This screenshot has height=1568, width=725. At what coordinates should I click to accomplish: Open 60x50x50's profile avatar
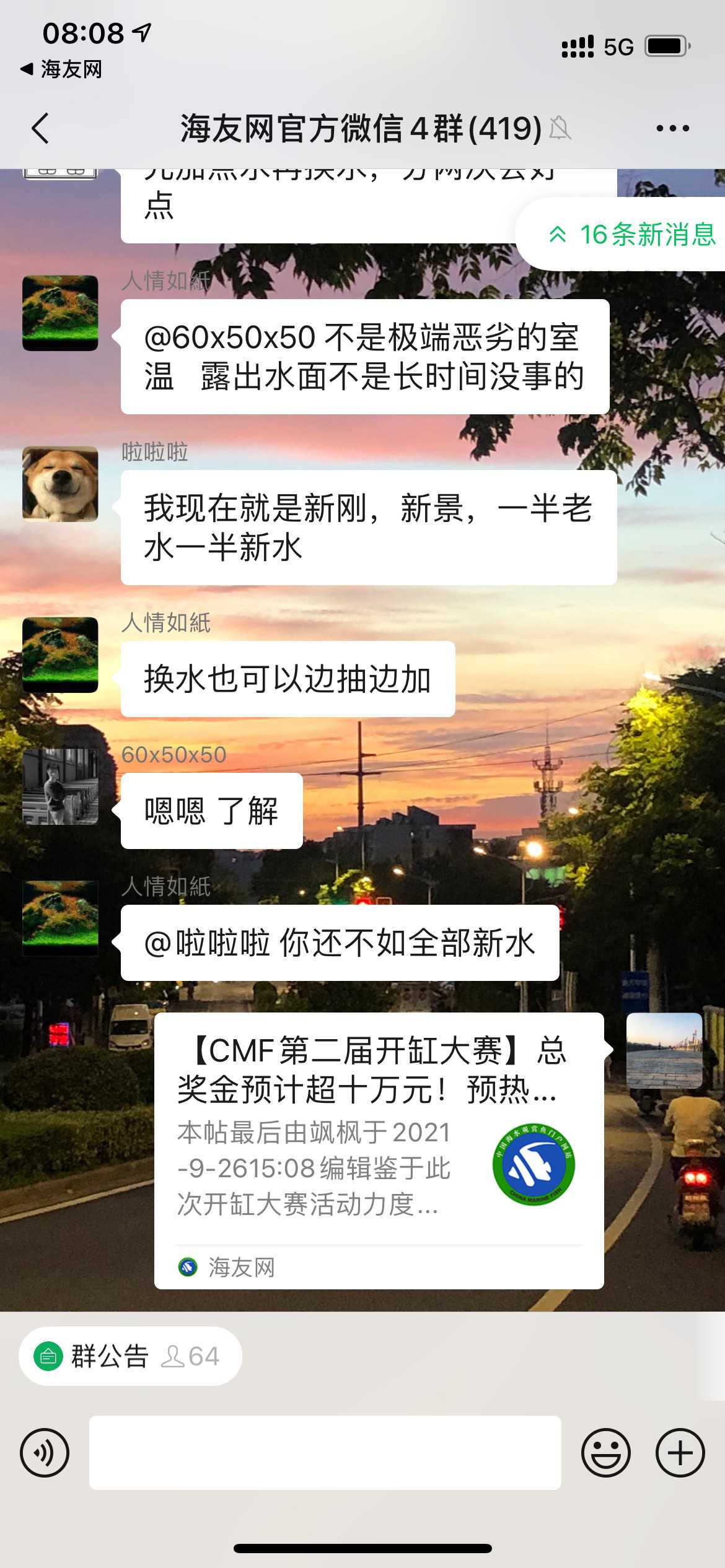click(x=60, y=786)
